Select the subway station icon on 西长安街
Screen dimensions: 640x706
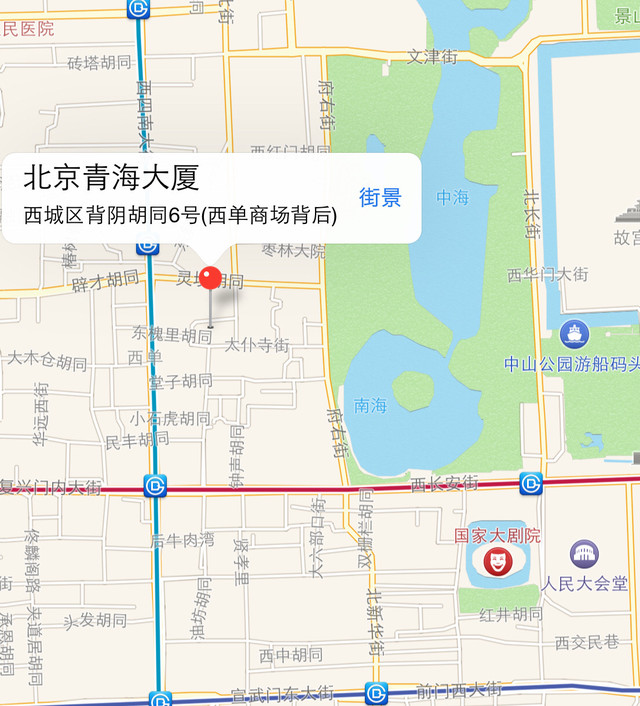coord(531,484)
